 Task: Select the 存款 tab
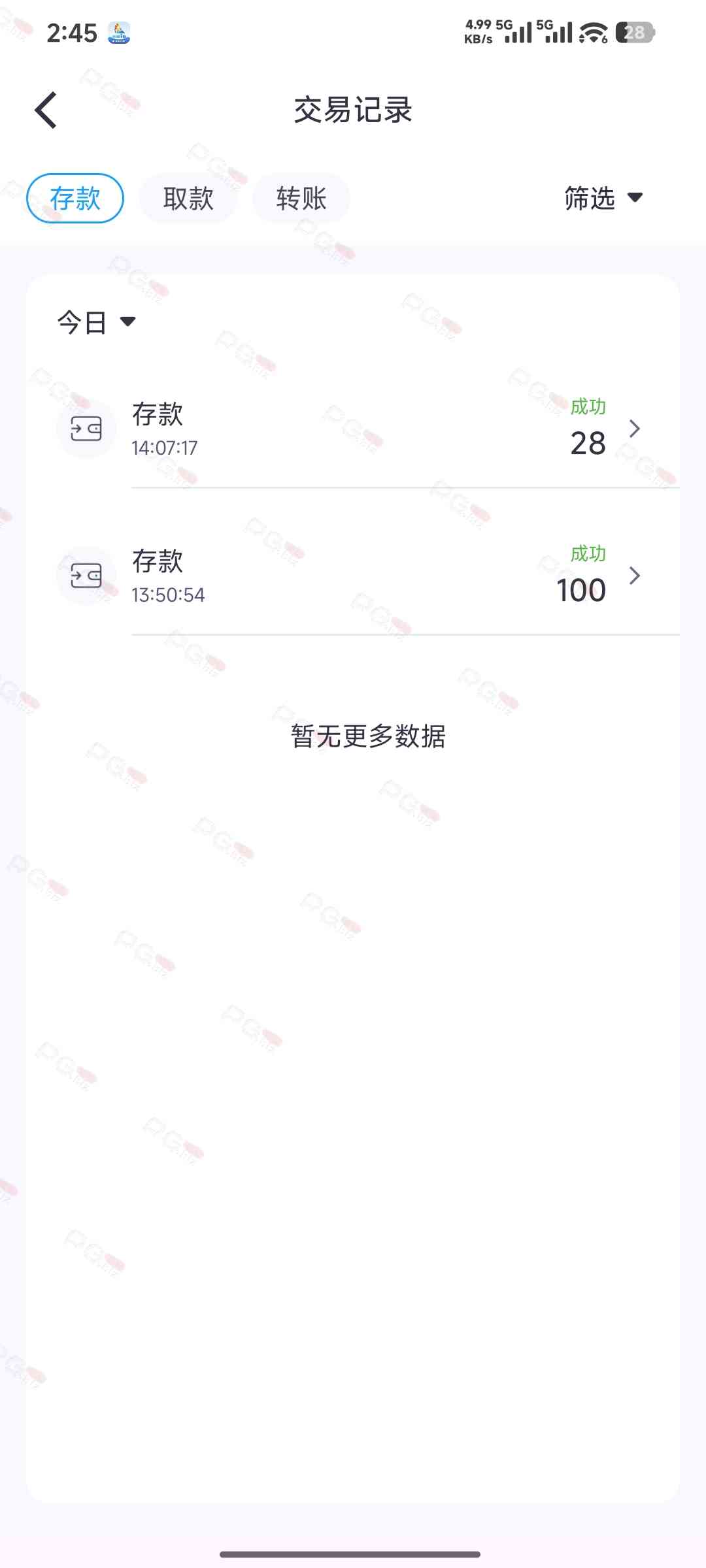tap(75, 199)
